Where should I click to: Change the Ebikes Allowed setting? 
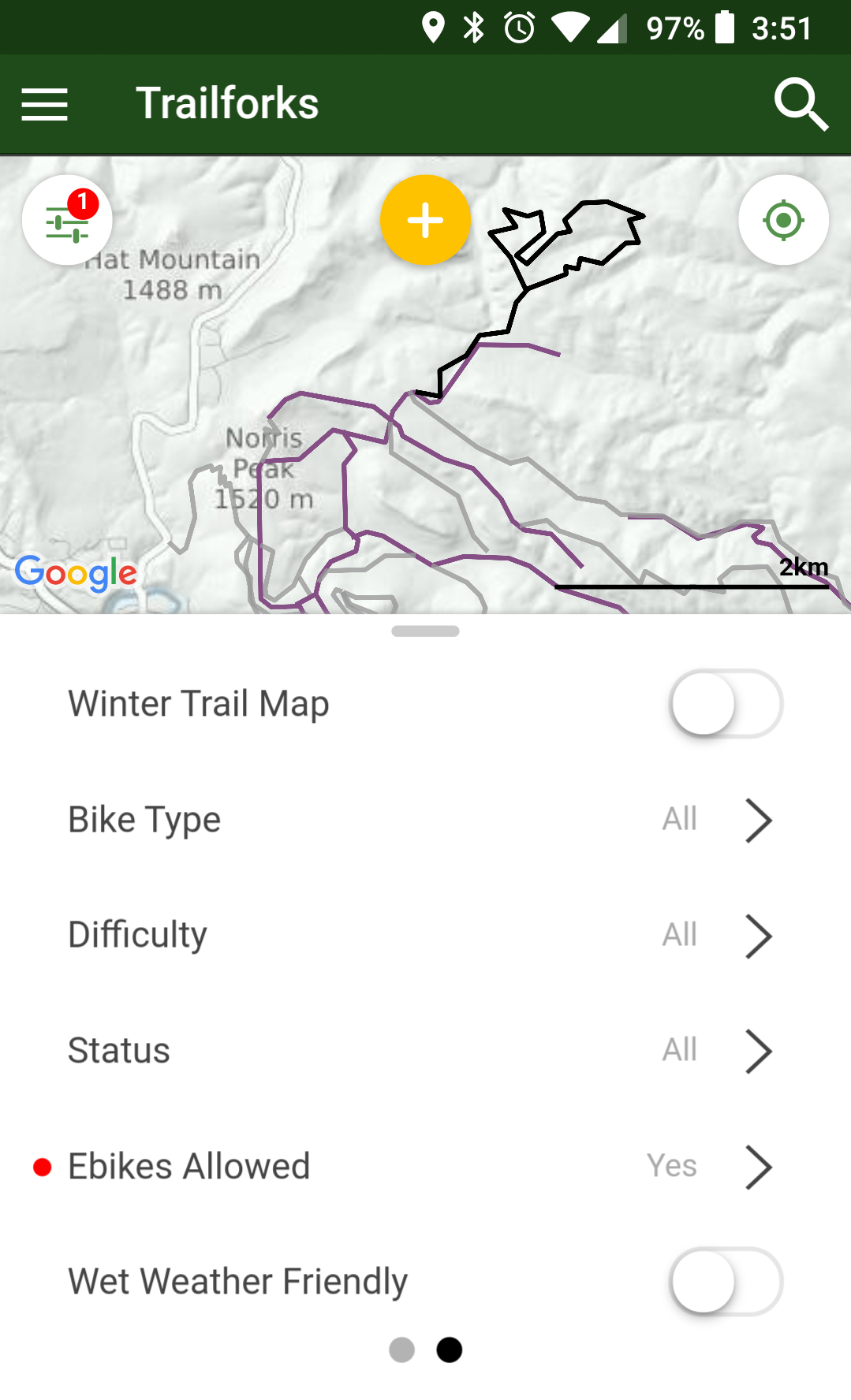[426, 1166]
